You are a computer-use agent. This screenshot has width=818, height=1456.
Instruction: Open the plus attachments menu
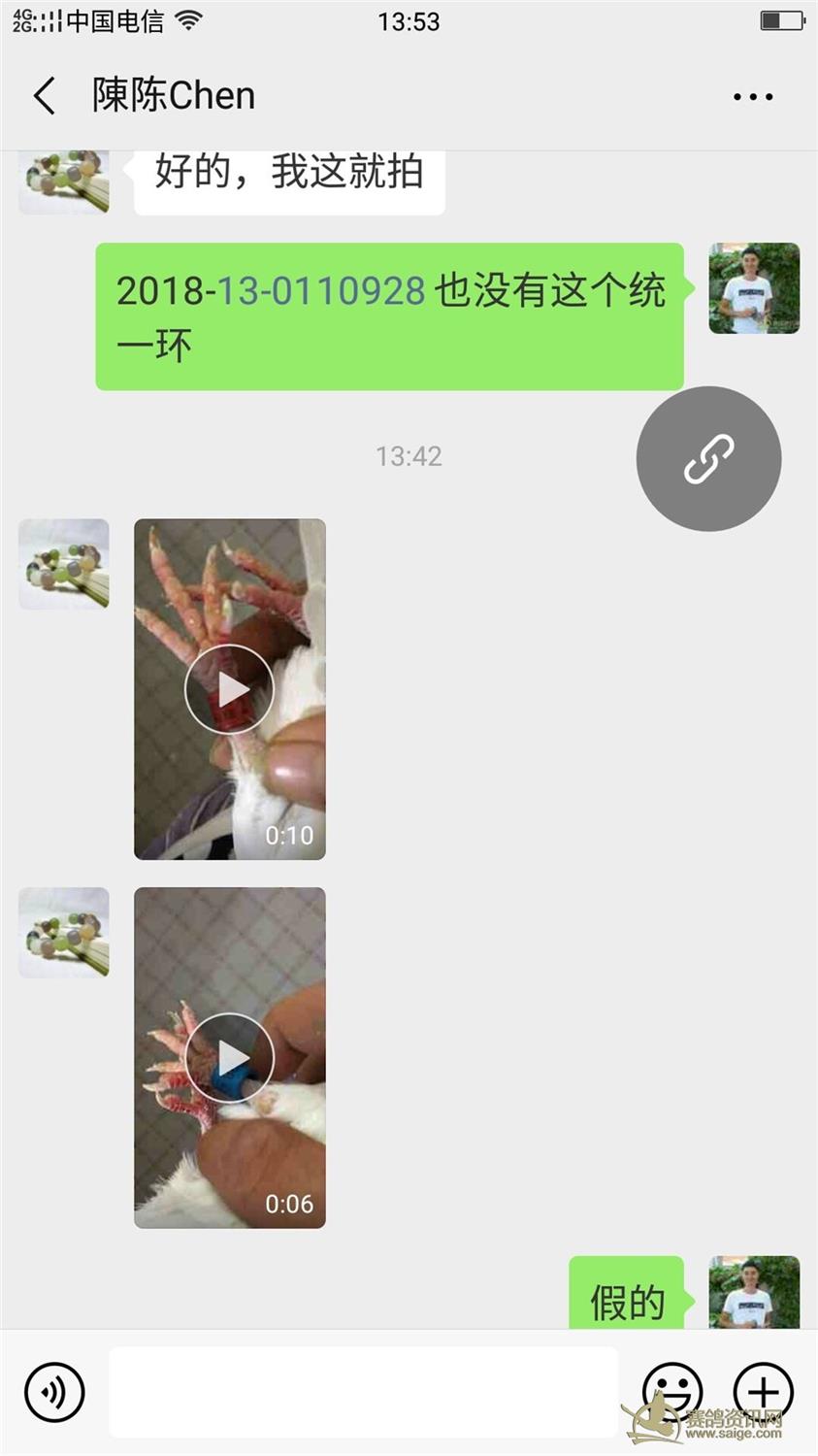tap(763, 1392)
